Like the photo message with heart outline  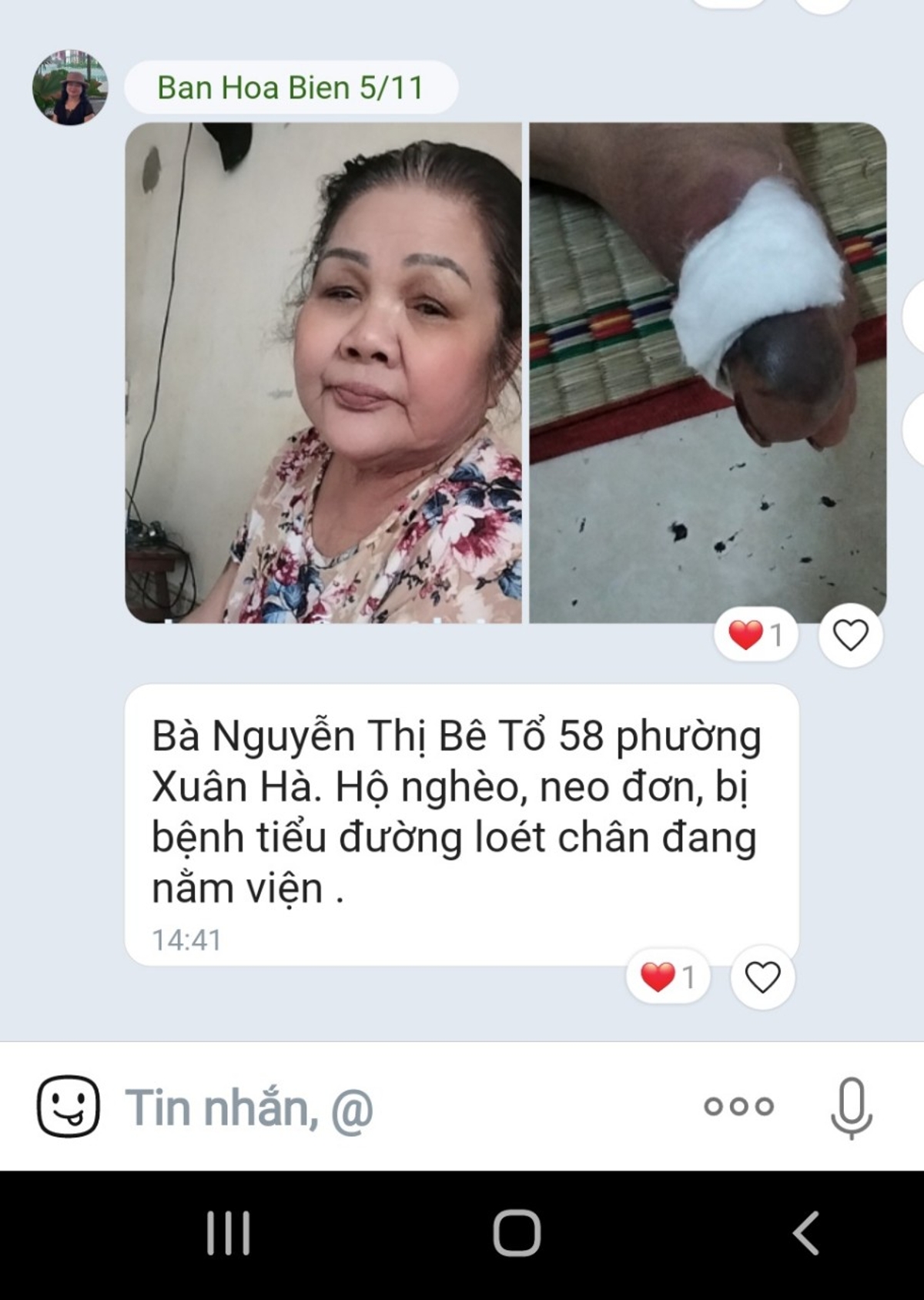850,635
